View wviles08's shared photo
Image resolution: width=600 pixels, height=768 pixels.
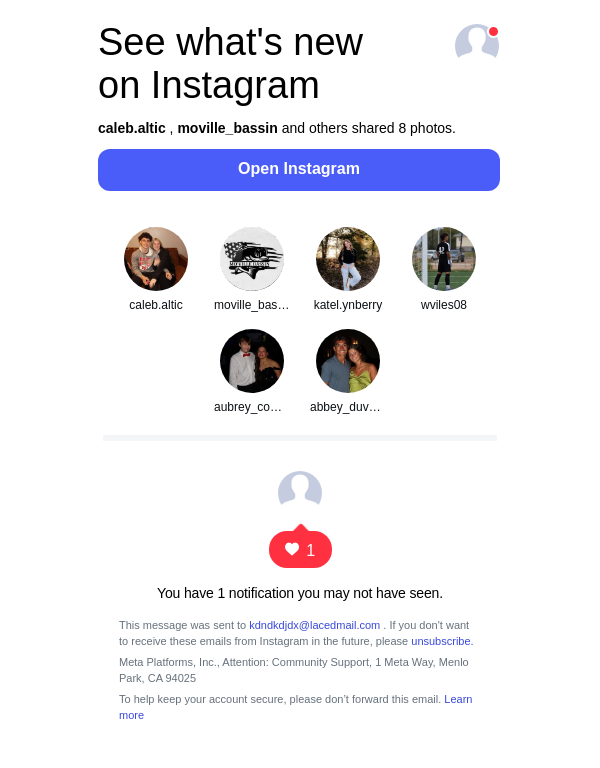(x=444, y=259)
